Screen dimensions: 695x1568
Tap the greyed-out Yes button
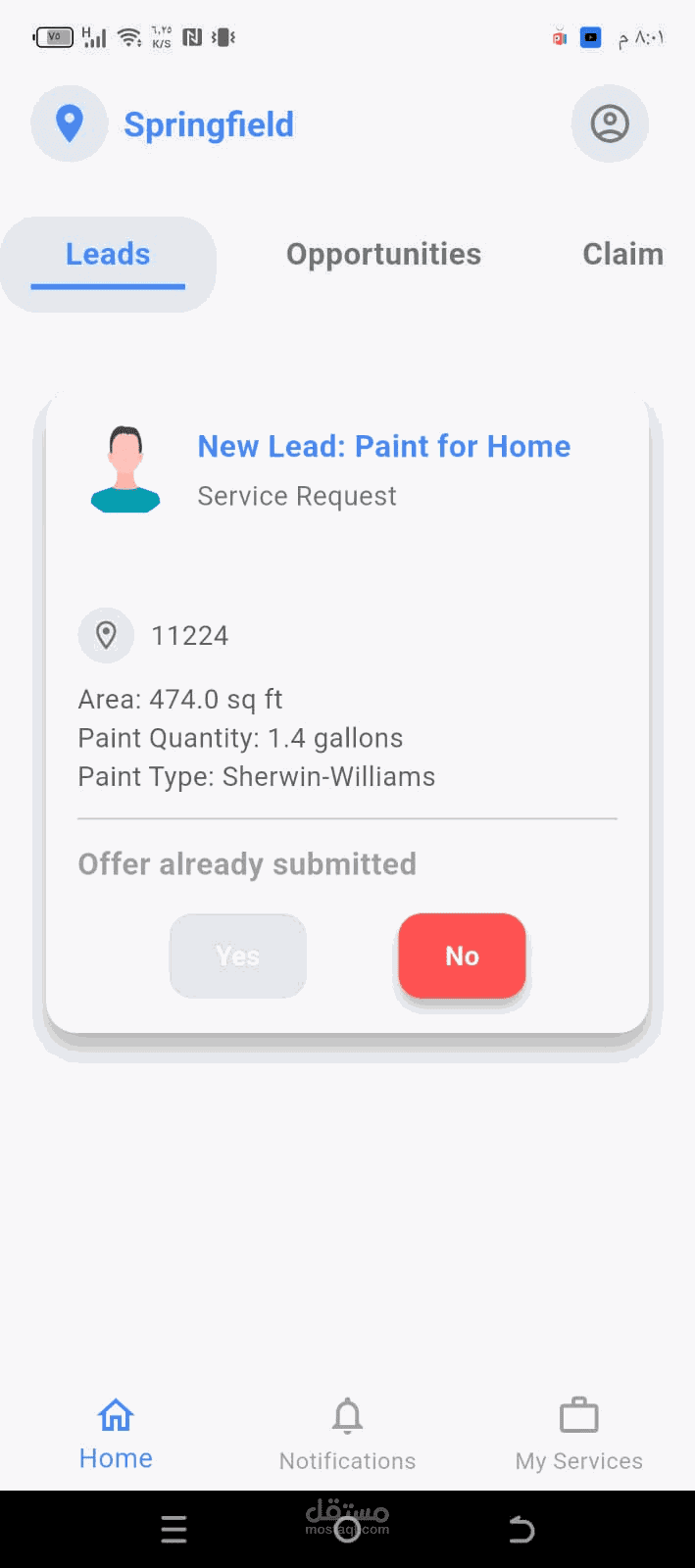[238, 955]
